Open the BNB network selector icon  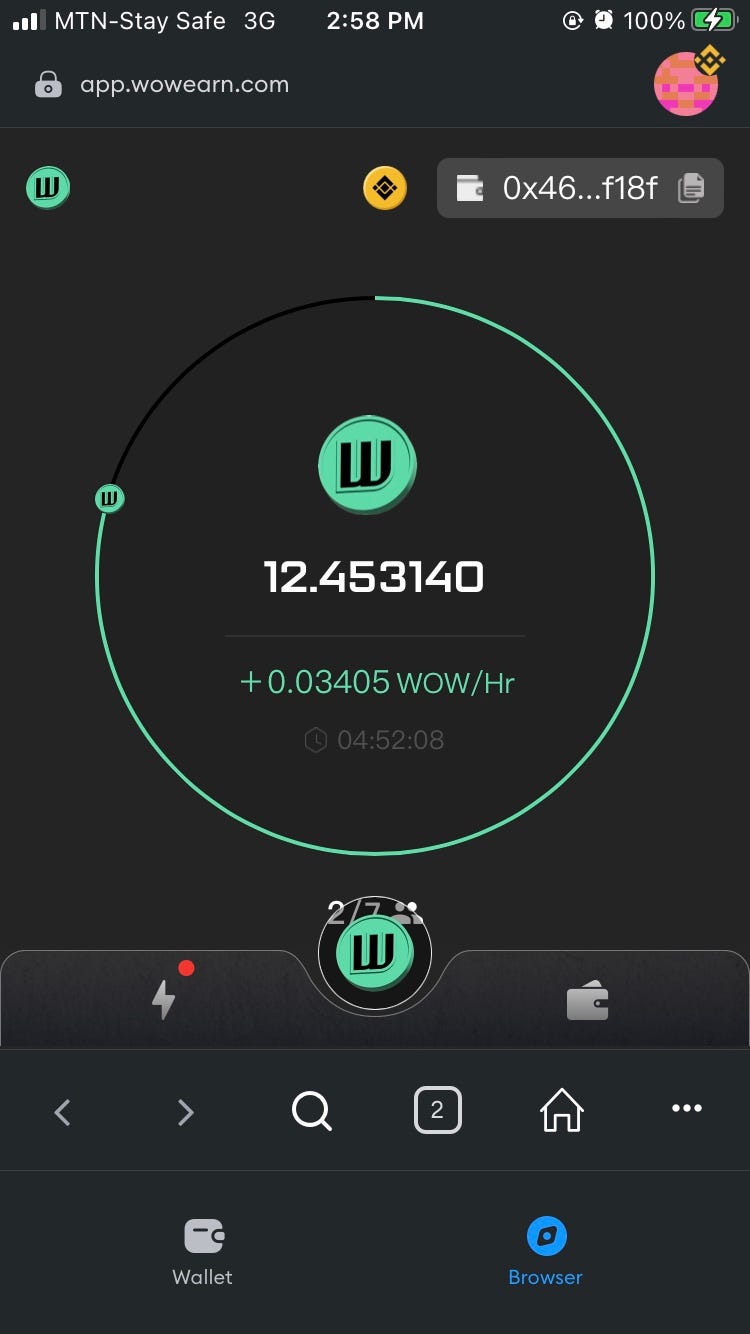tap(385, 188)
